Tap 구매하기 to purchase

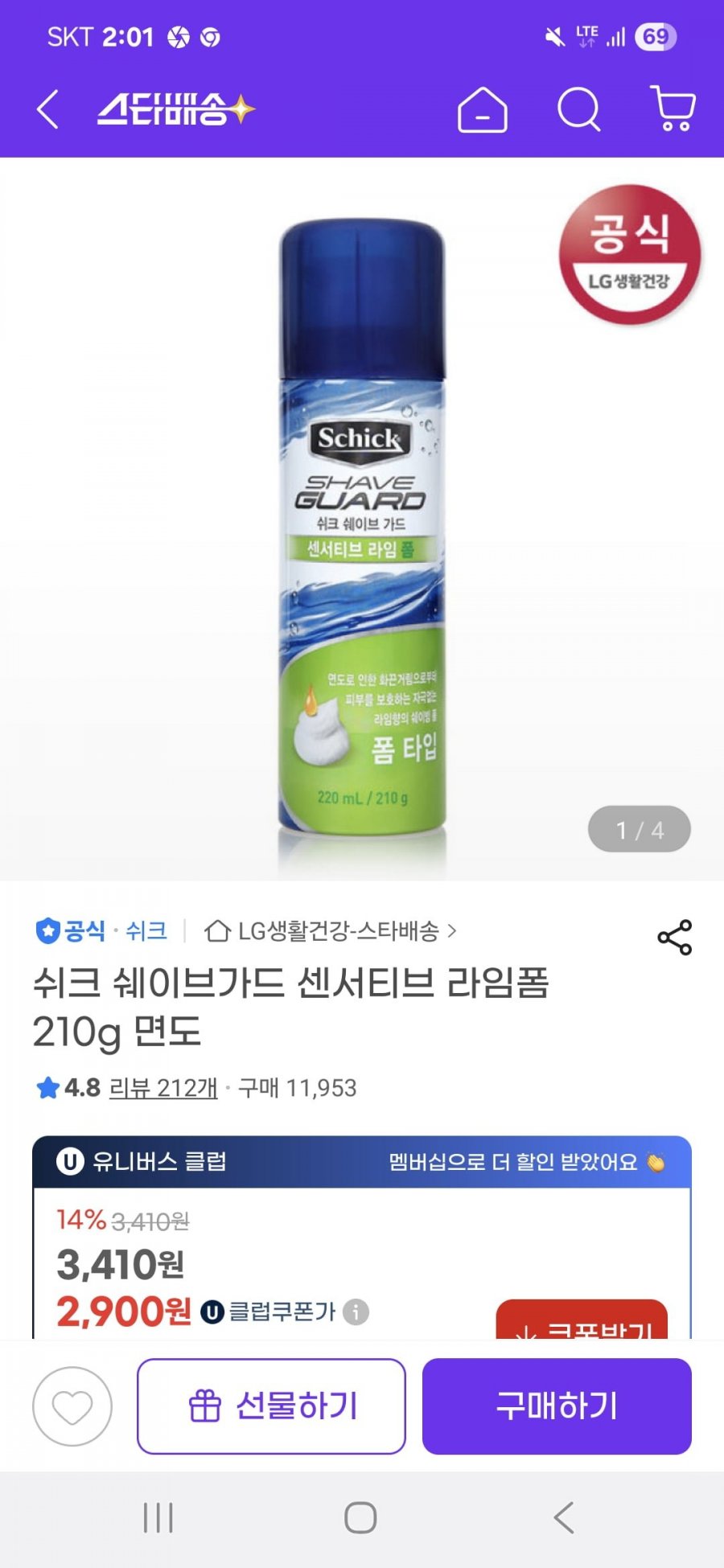pyautogui.click(x=557, y=1406)
